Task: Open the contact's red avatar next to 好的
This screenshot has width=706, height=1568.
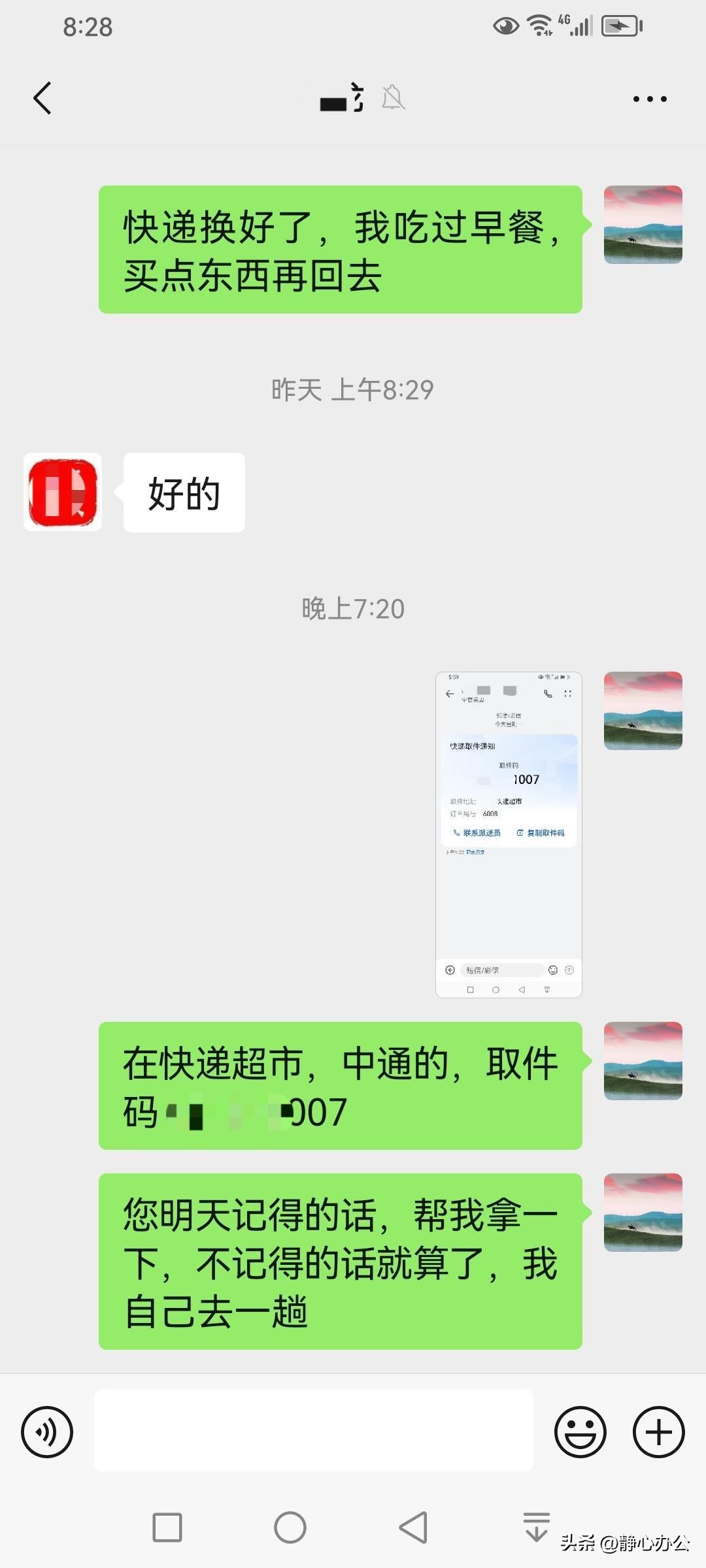Action: click(x=63, y=492)
